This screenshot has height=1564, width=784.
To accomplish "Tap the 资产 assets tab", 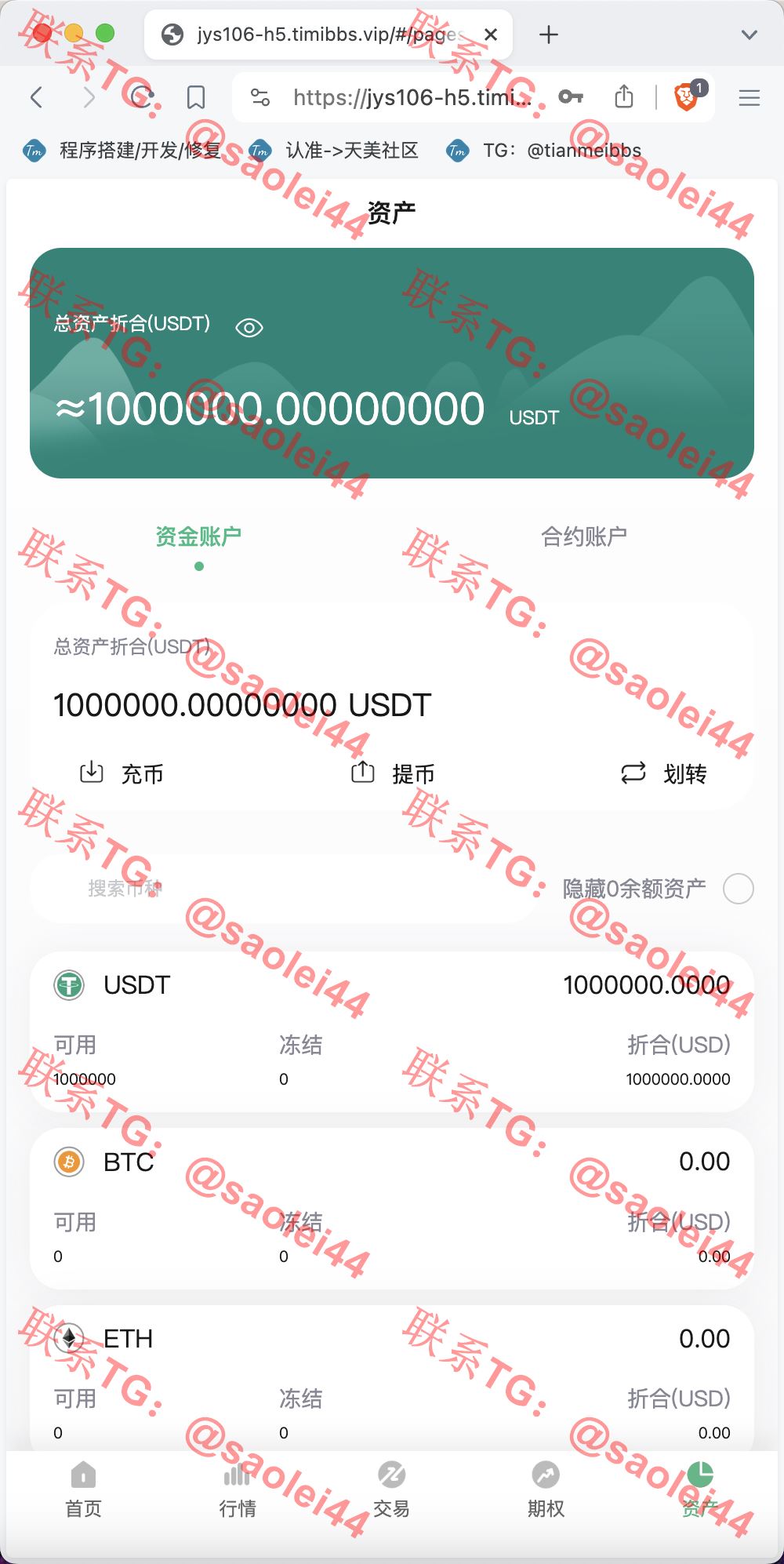I will coord(700,1490).
